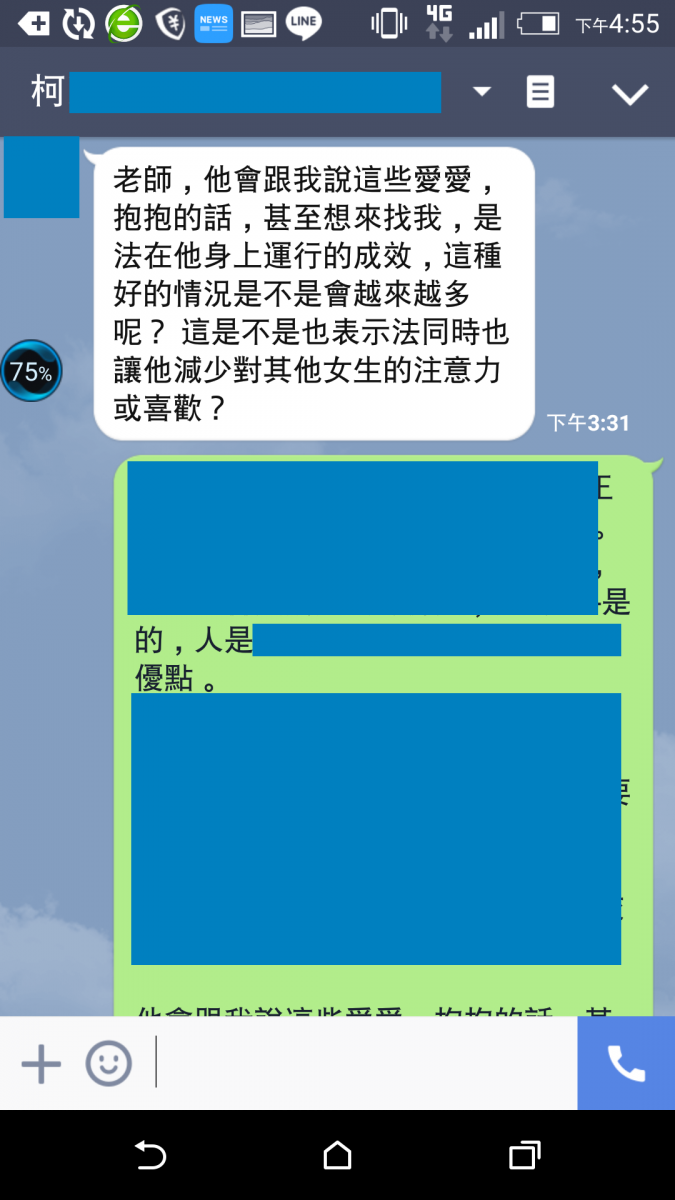The image size is (675, 1200).
Task: Tap the floating 75% battery bubble
Action: 31,372
